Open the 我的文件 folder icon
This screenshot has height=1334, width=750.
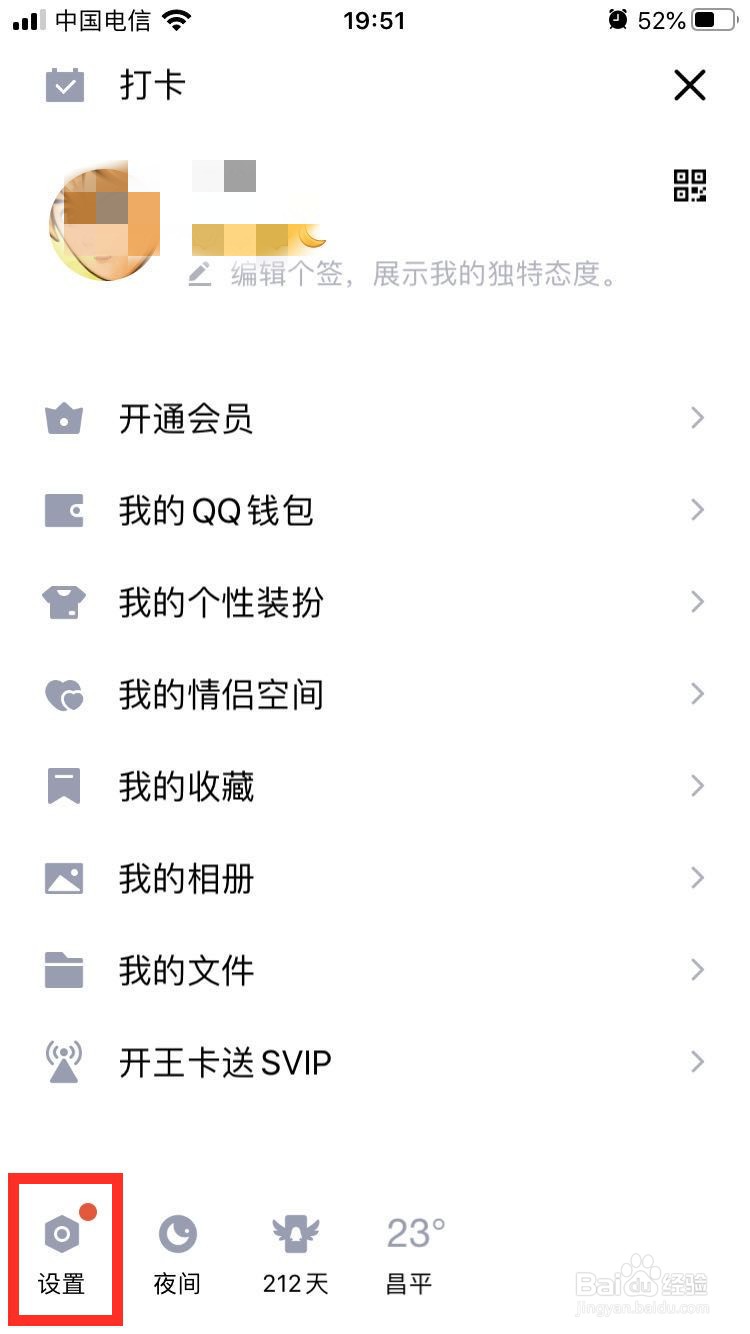(x=64, y=970)
